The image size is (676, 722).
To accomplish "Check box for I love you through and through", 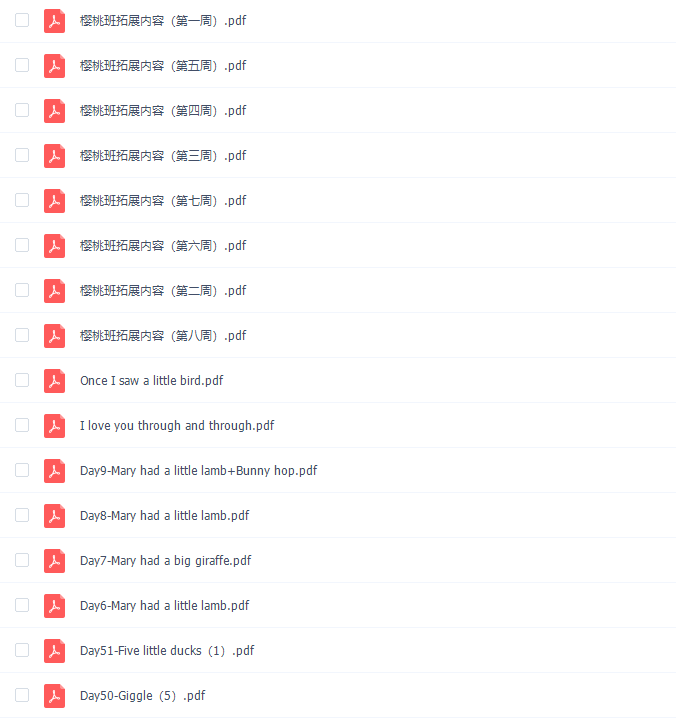I will tap(22, 425).
